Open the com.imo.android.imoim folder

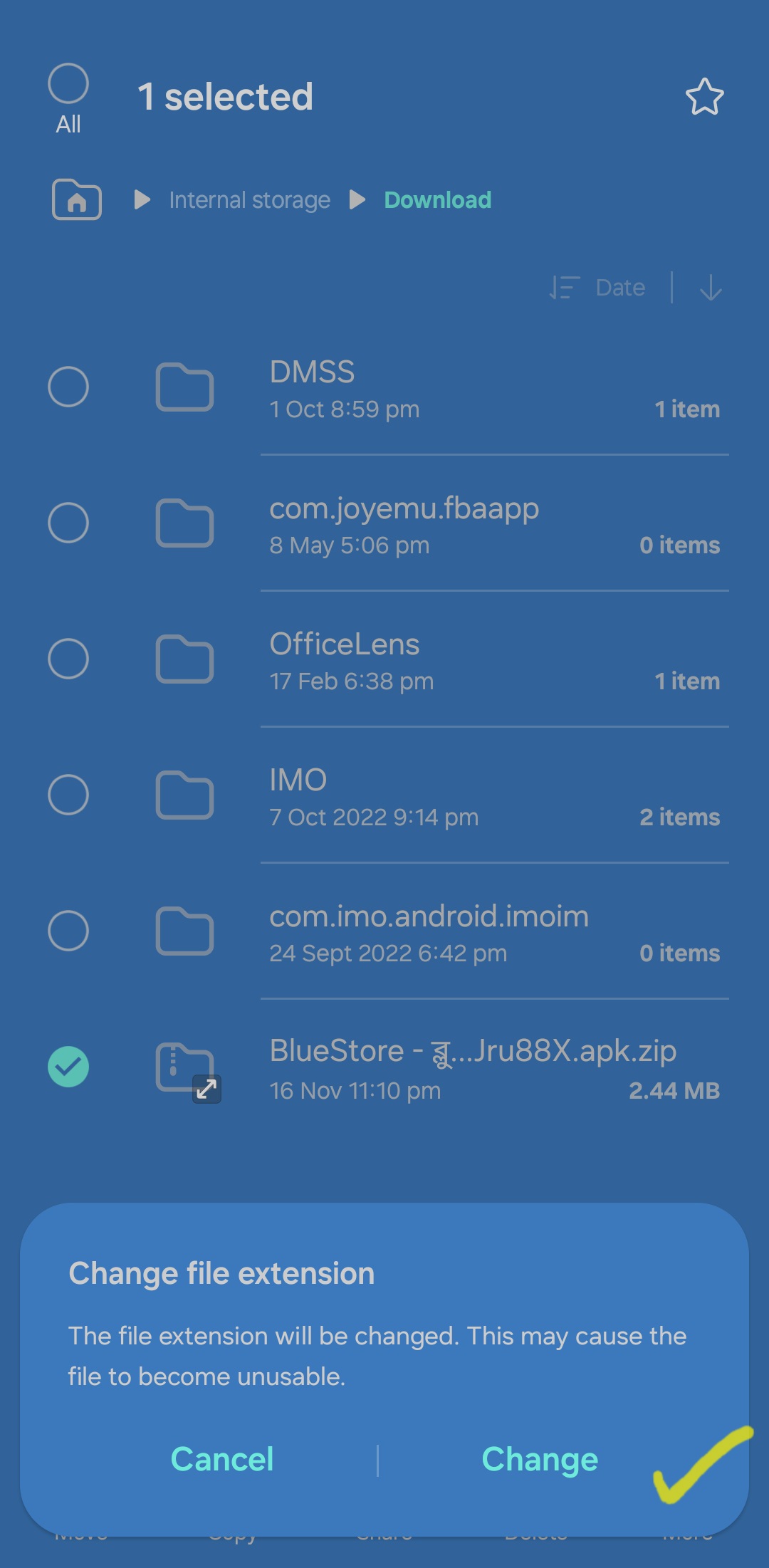click(x=429, y=931)
